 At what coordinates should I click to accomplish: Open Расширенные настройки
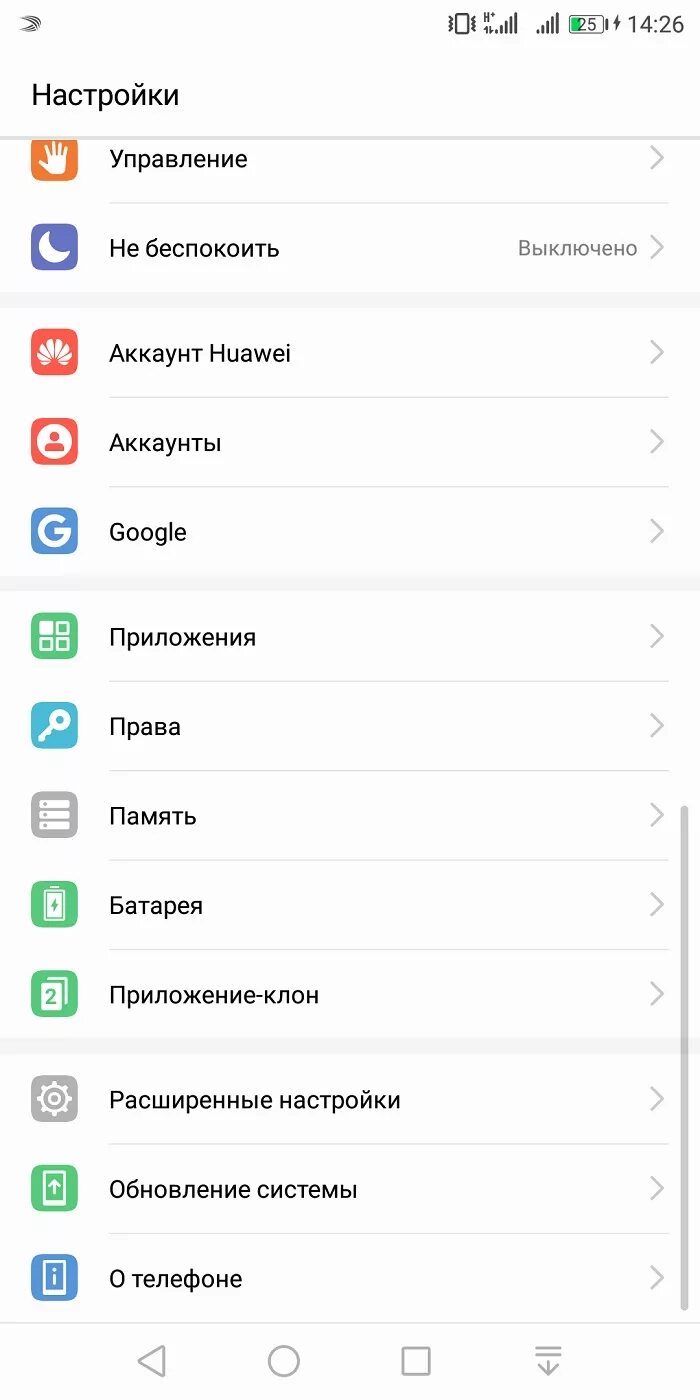[x=350, y=1100]
